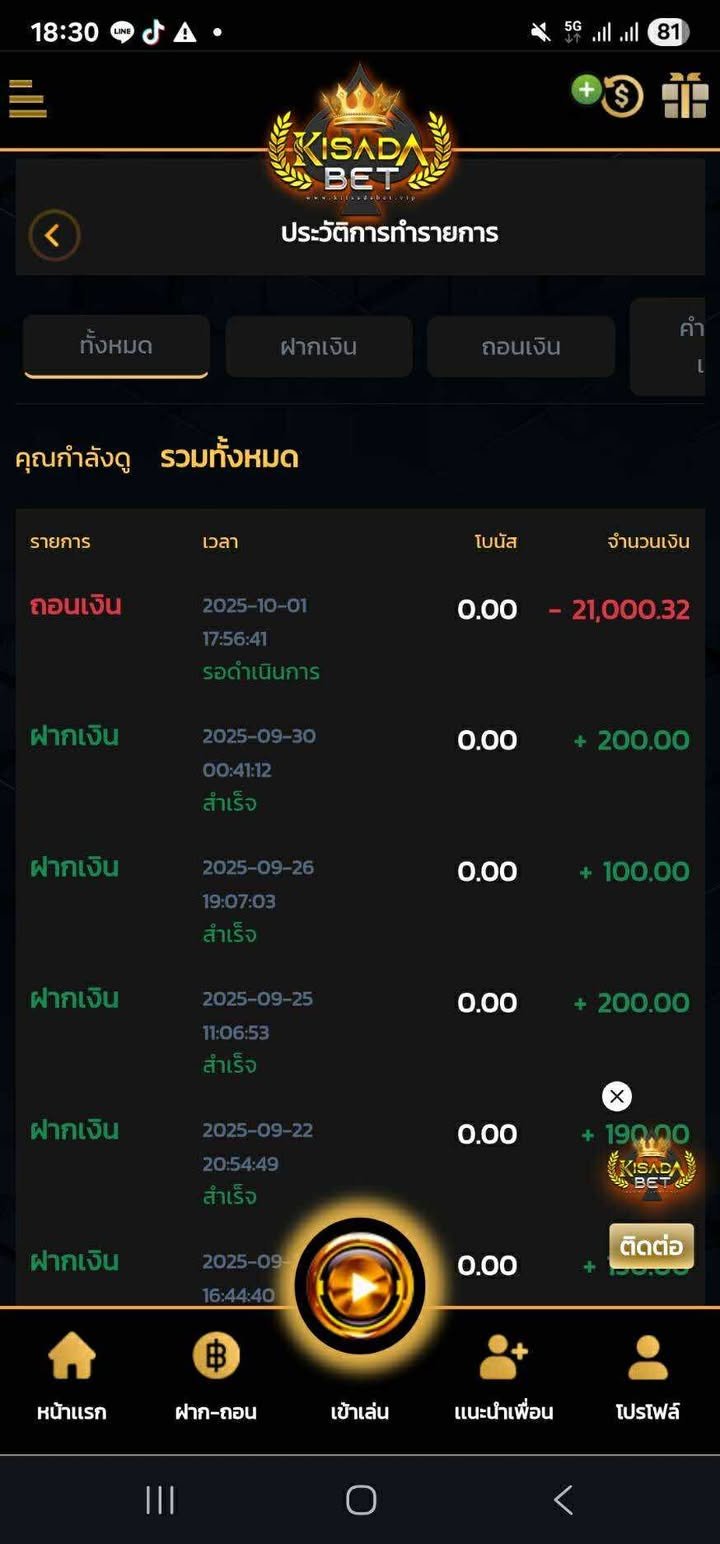Open the gift box rewards icon
720x1544 pixels.
(x=684, y=96)
